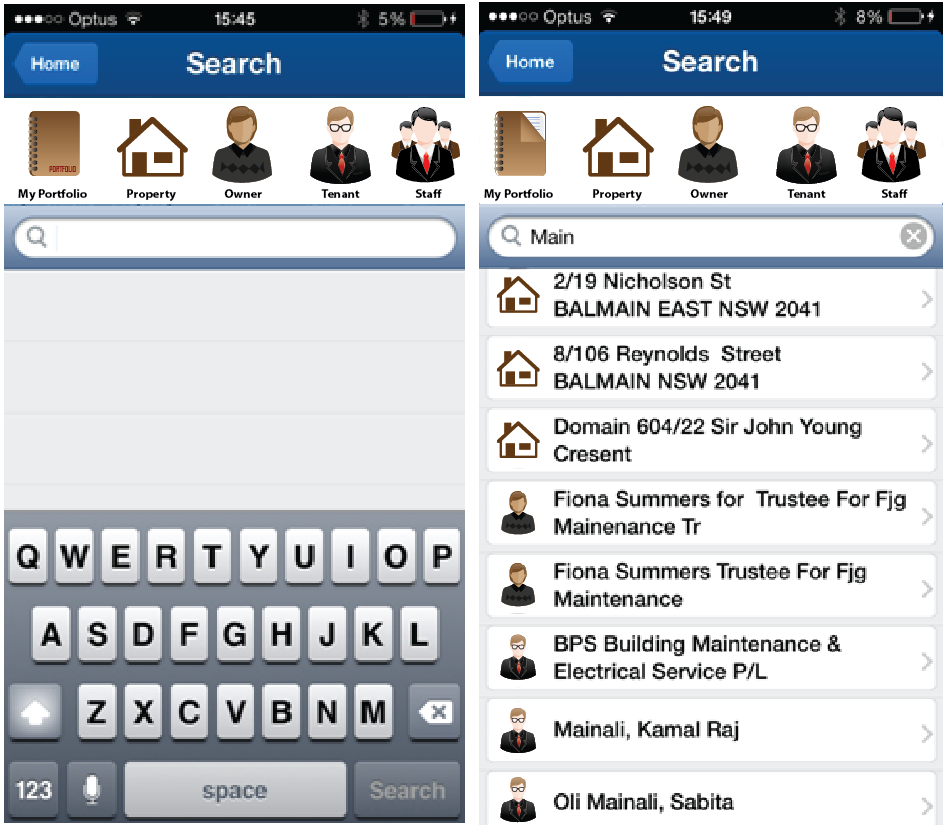Tap the empty search field
Image resolution: width=944 pixels, height=827 pixels.
pos(250,238)
